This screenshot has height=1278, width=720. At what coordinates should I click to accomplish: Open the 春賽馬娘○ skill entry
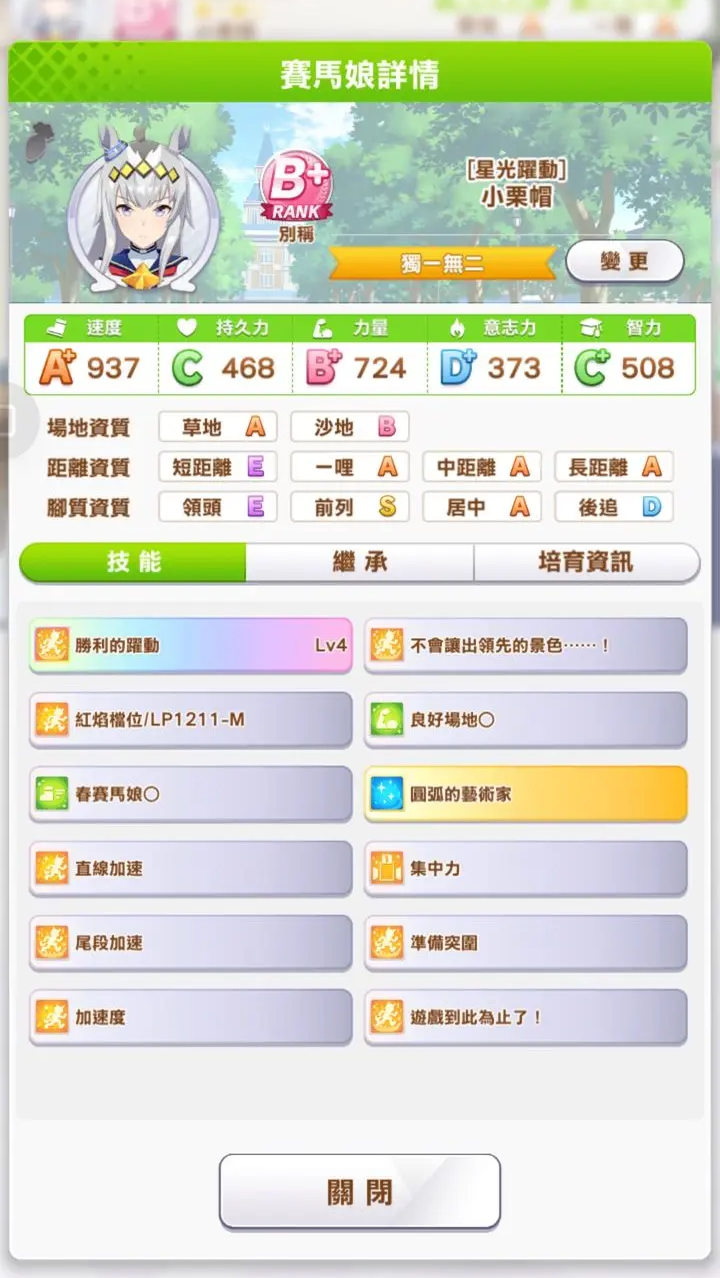tap(190, 794)
